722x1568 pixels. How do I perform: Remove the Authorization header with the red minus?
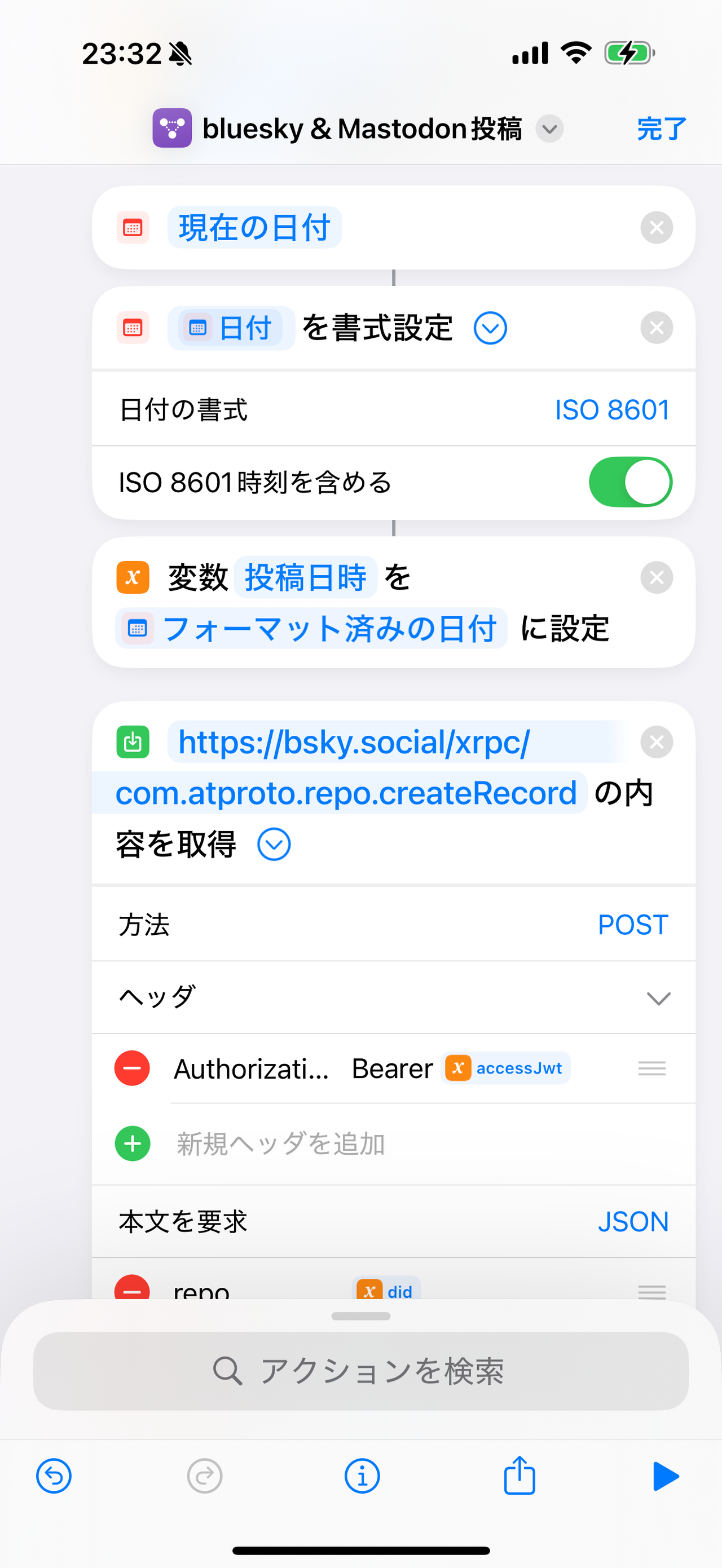tap(131, 1068)
